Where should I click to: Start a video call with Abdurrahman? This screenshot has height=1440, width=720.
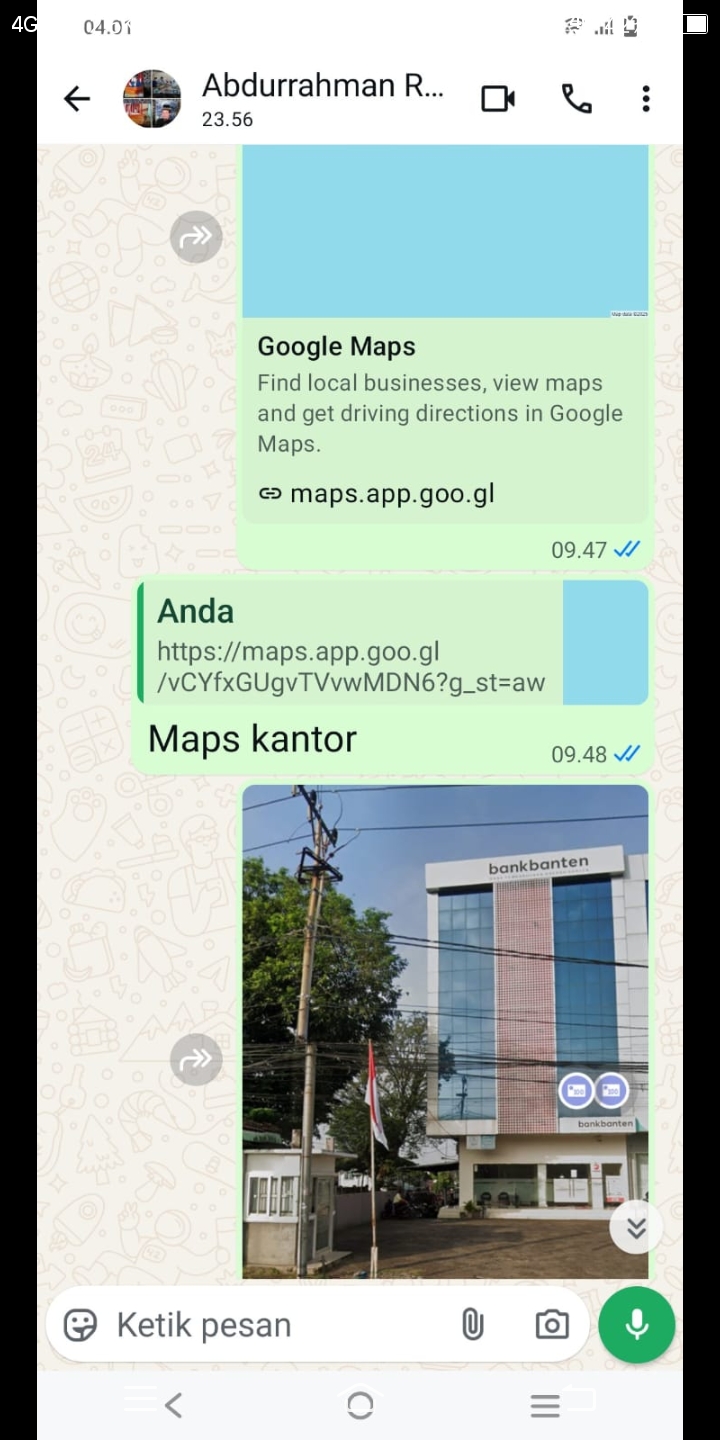pos(498,98)
